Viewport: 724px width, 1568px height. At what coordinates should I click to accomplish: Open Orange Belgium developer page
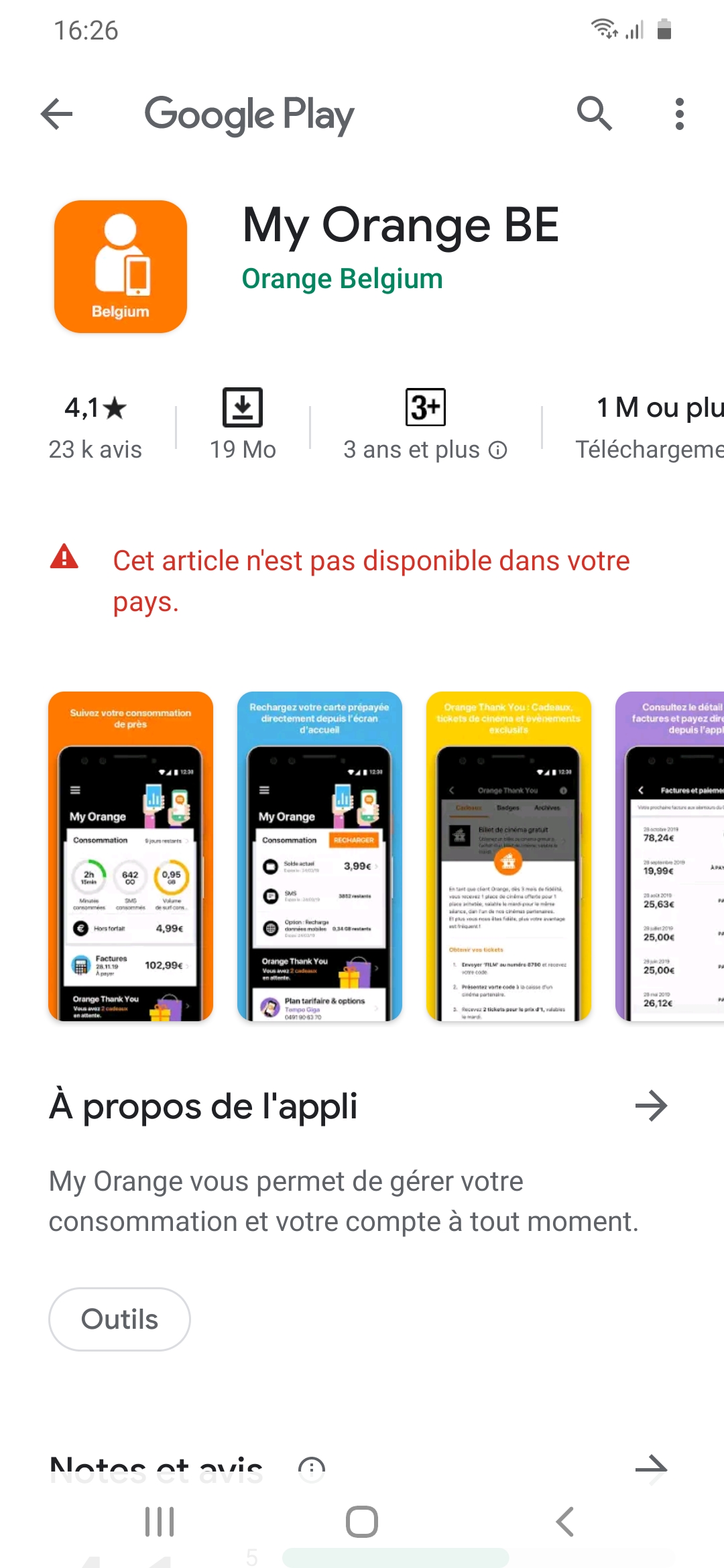point(342,279)
